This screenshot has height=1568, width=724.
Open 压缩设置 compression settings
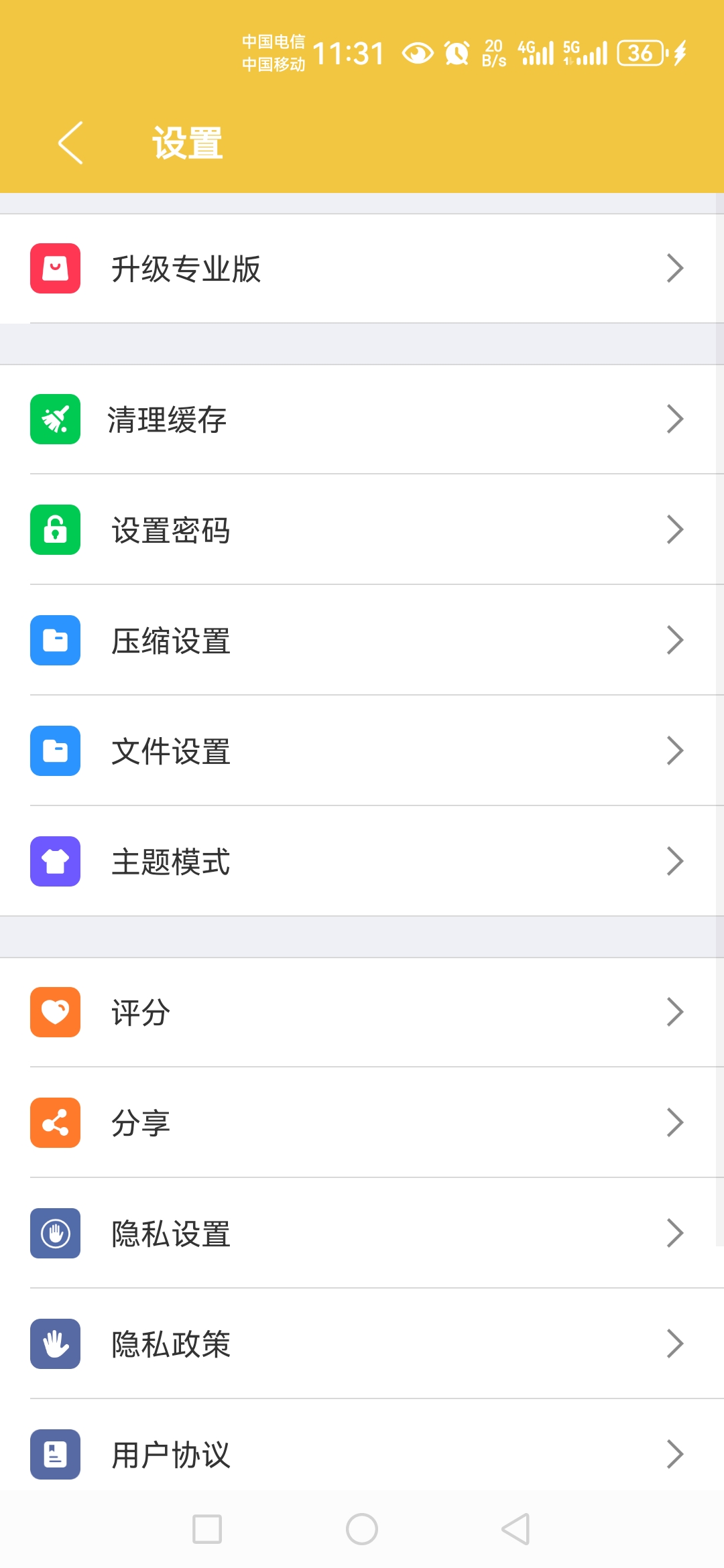(x=362, y=641)
